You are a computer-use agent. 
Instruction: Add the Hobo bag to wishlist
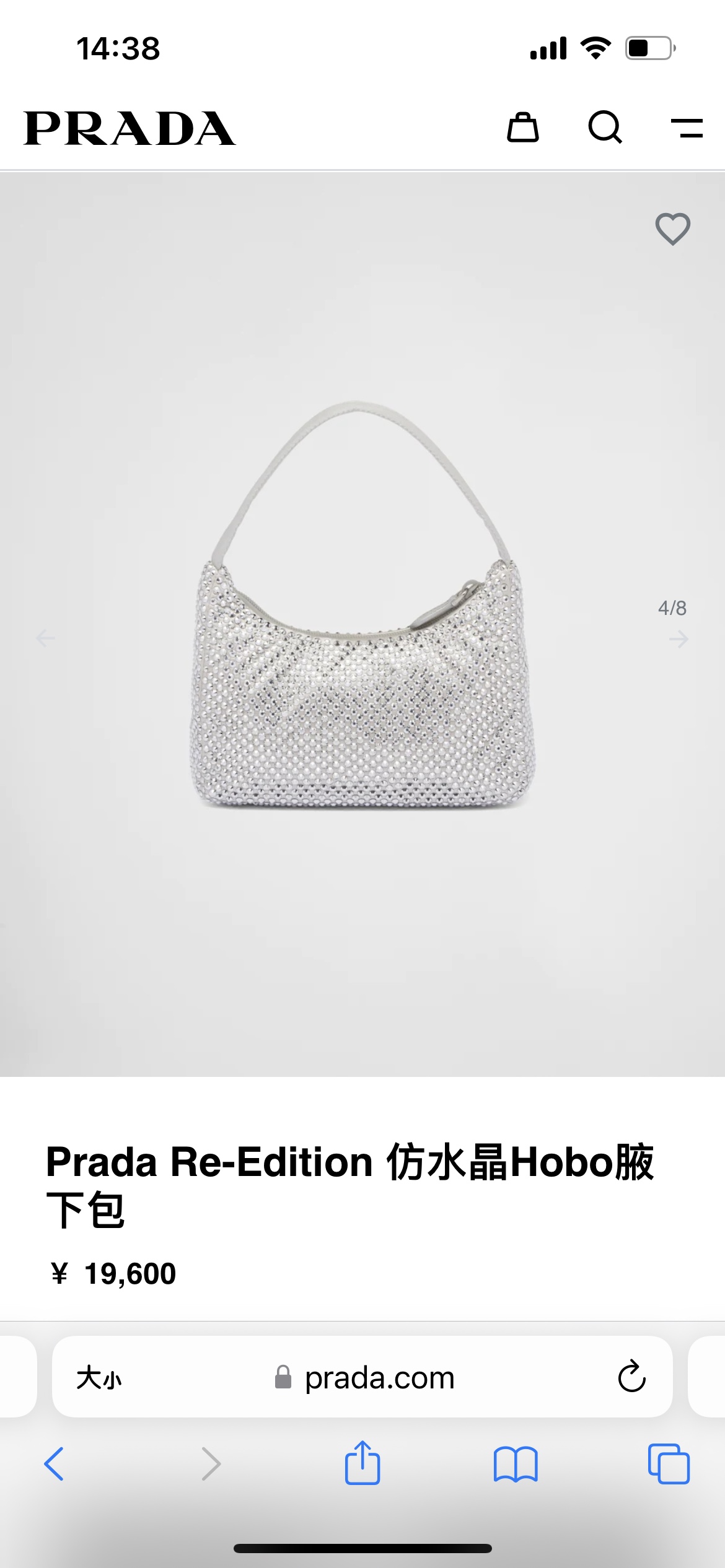tap(672, 229)
